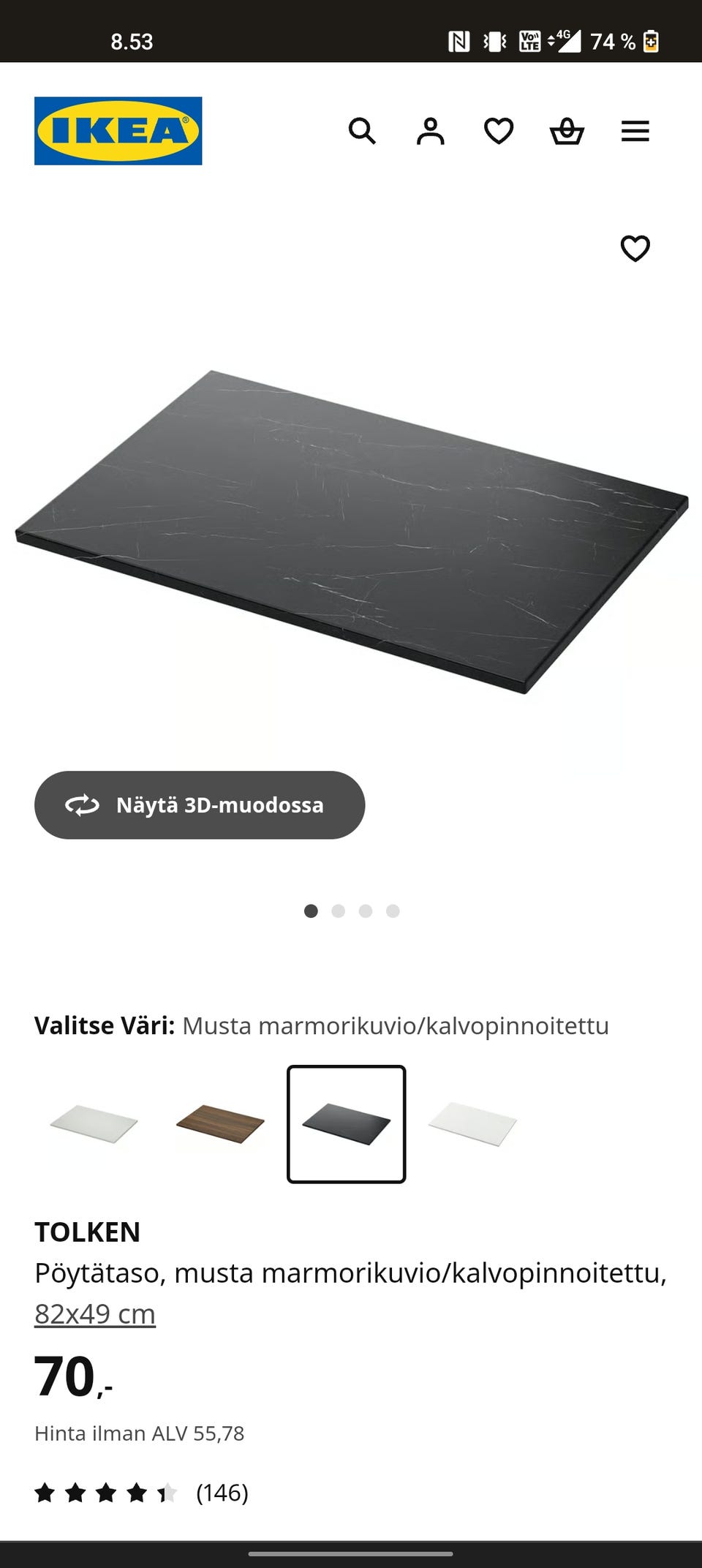Select the walnut wood tabletop variant
The width and height of the screenshot is (702, 1568).
220,1124
